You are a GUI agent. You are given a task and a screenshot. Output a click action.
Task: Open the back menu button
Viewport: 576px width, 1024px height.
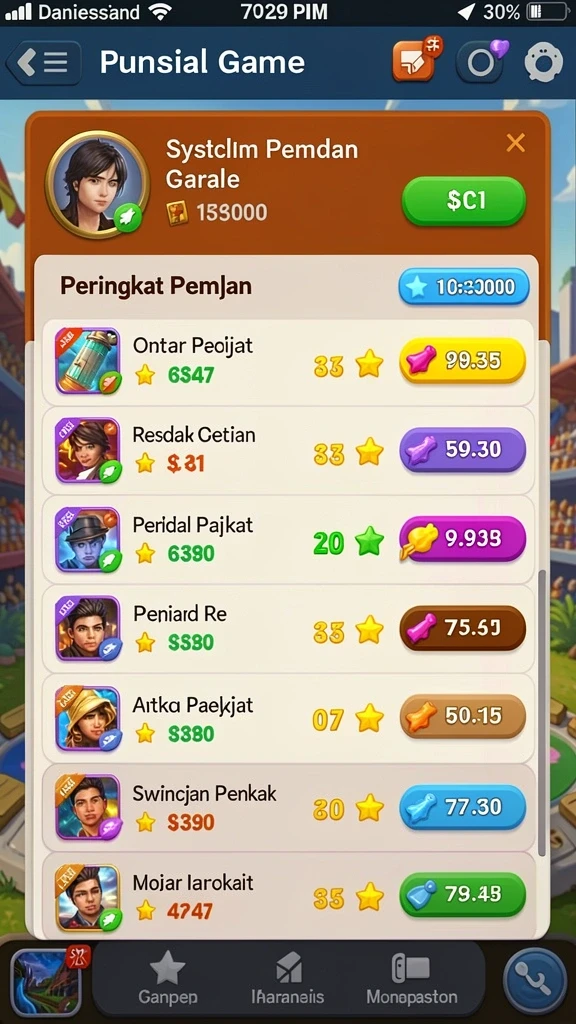click(x=43, y=63)
